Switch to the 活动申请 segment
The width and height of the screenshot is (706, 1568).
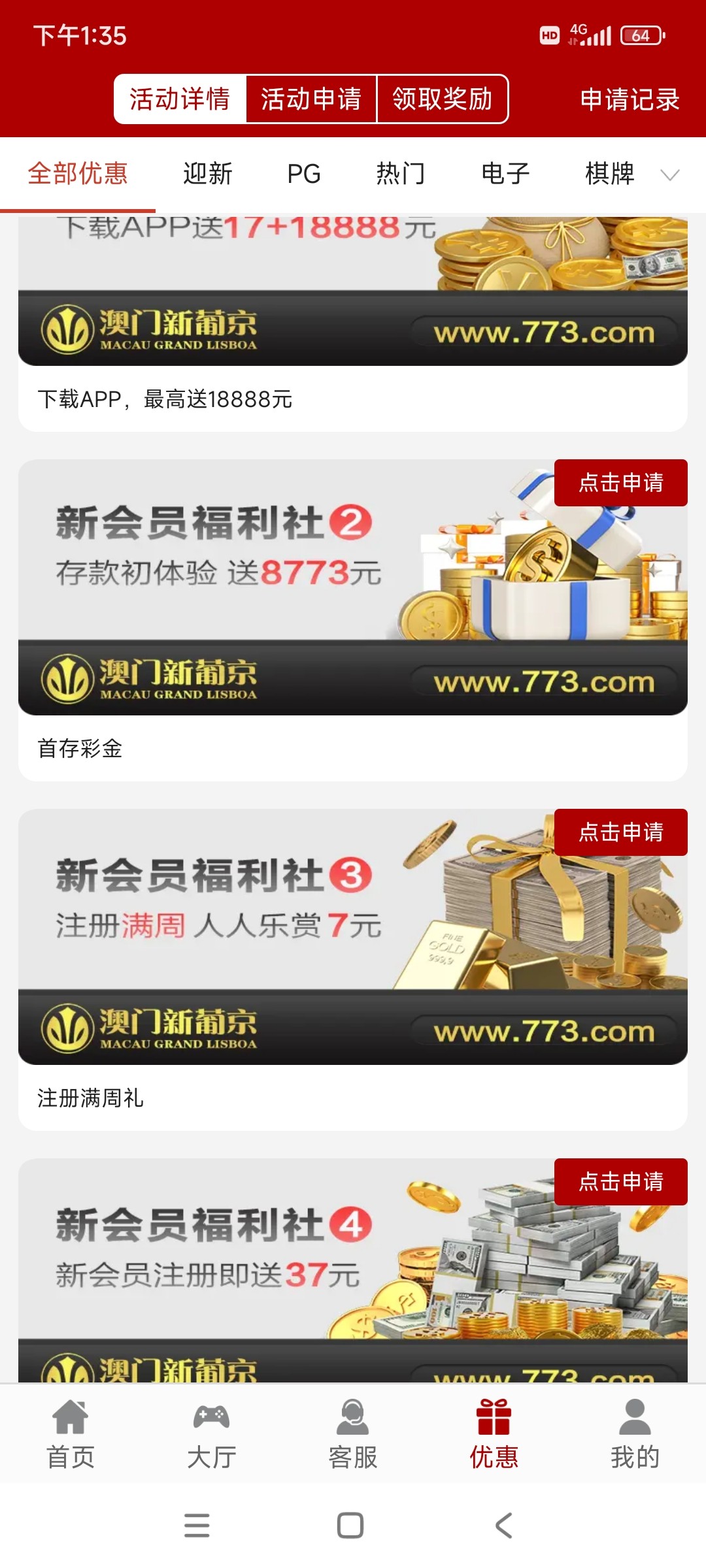311,99
